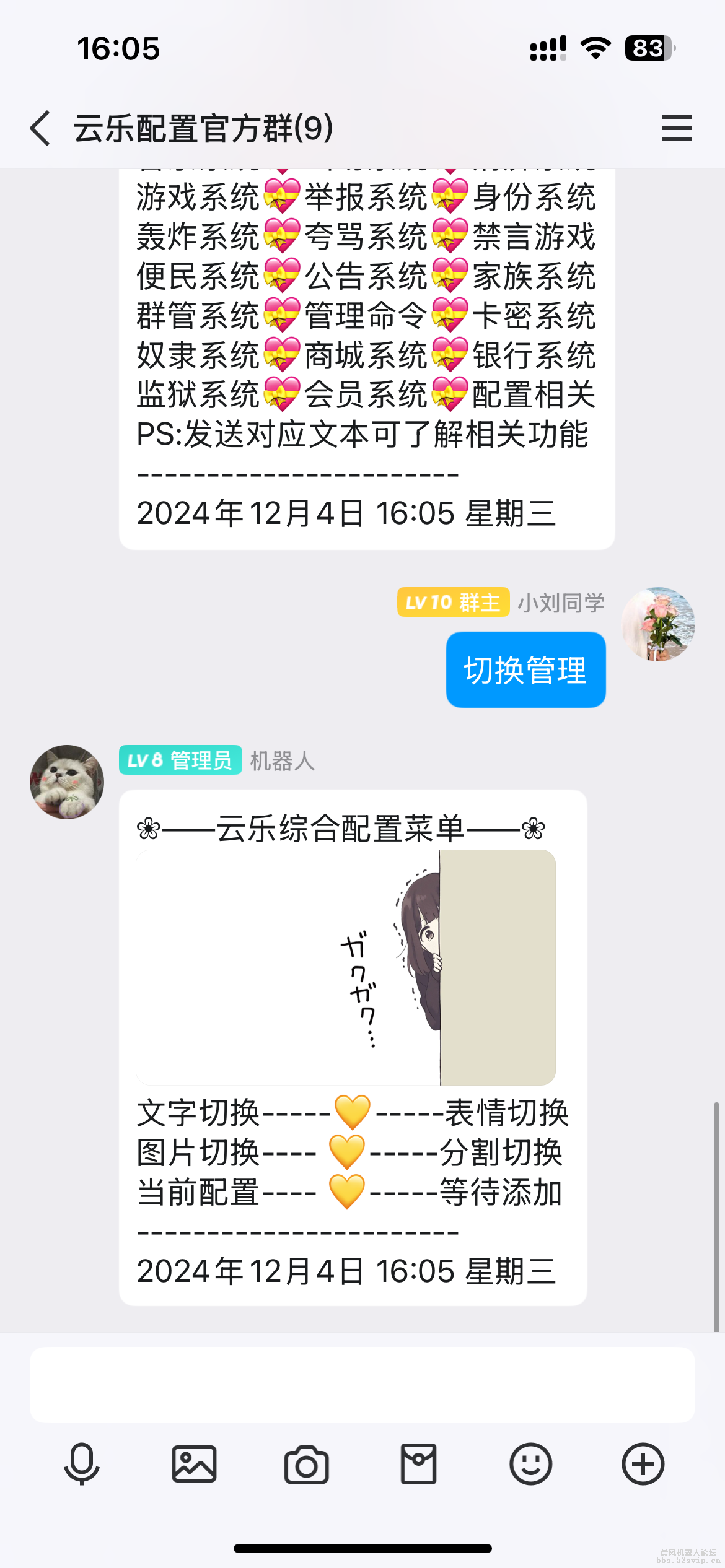Tap the LV10 群主 owner badge

pyautogui.click(x=453, y=602)
